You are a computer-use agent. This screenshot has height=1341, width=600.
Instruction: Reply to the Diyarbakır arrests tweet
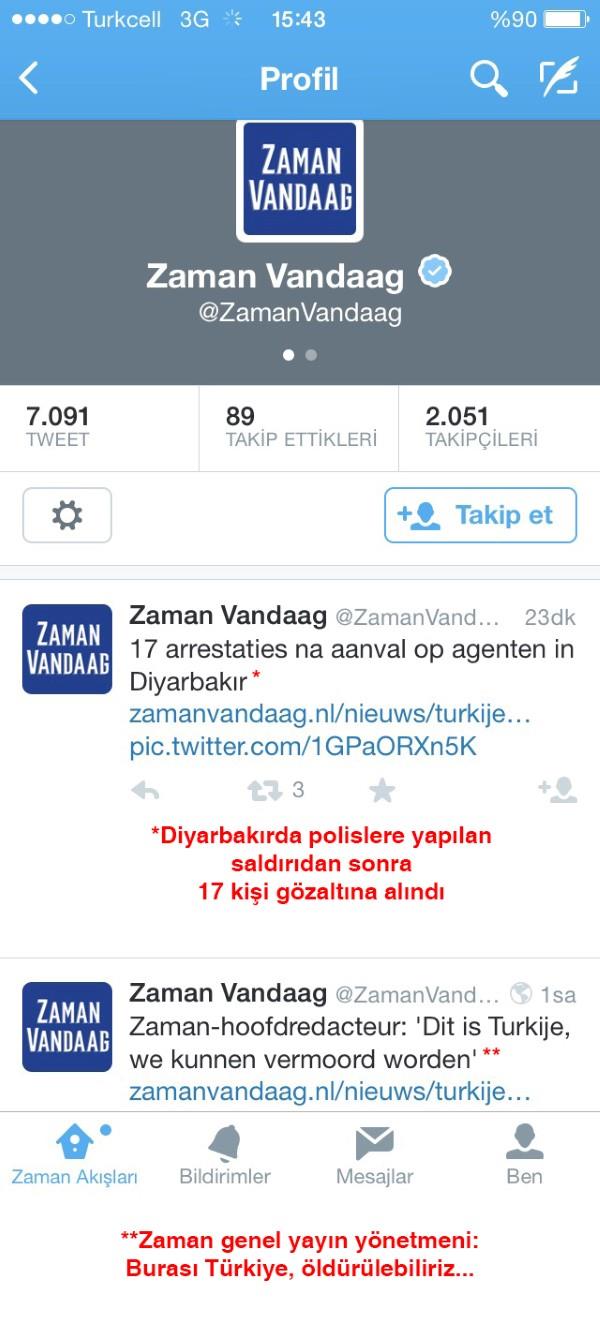[146, 791]
